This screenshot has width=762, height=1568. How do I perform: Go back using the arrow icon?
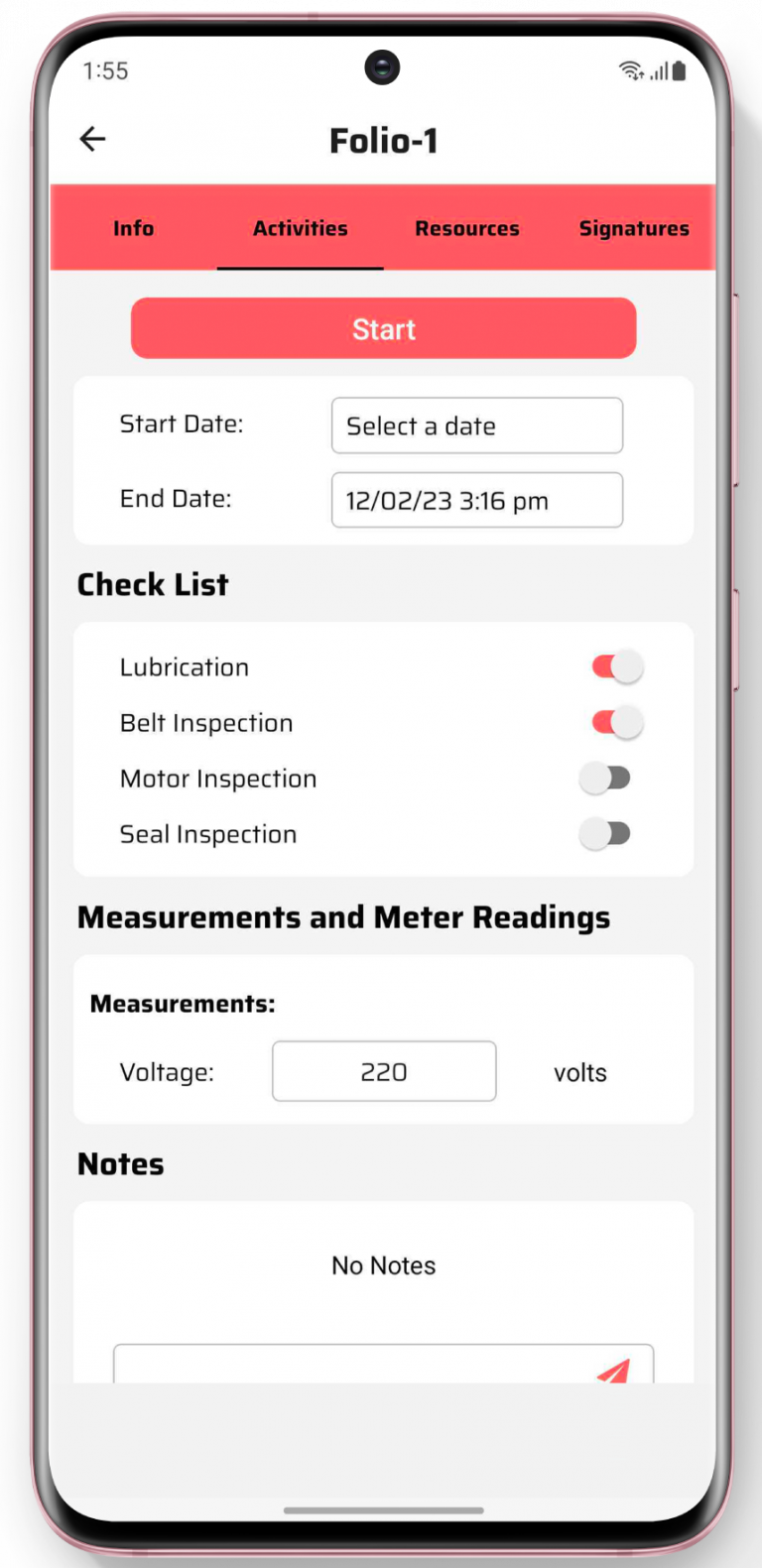coord(92,139)
